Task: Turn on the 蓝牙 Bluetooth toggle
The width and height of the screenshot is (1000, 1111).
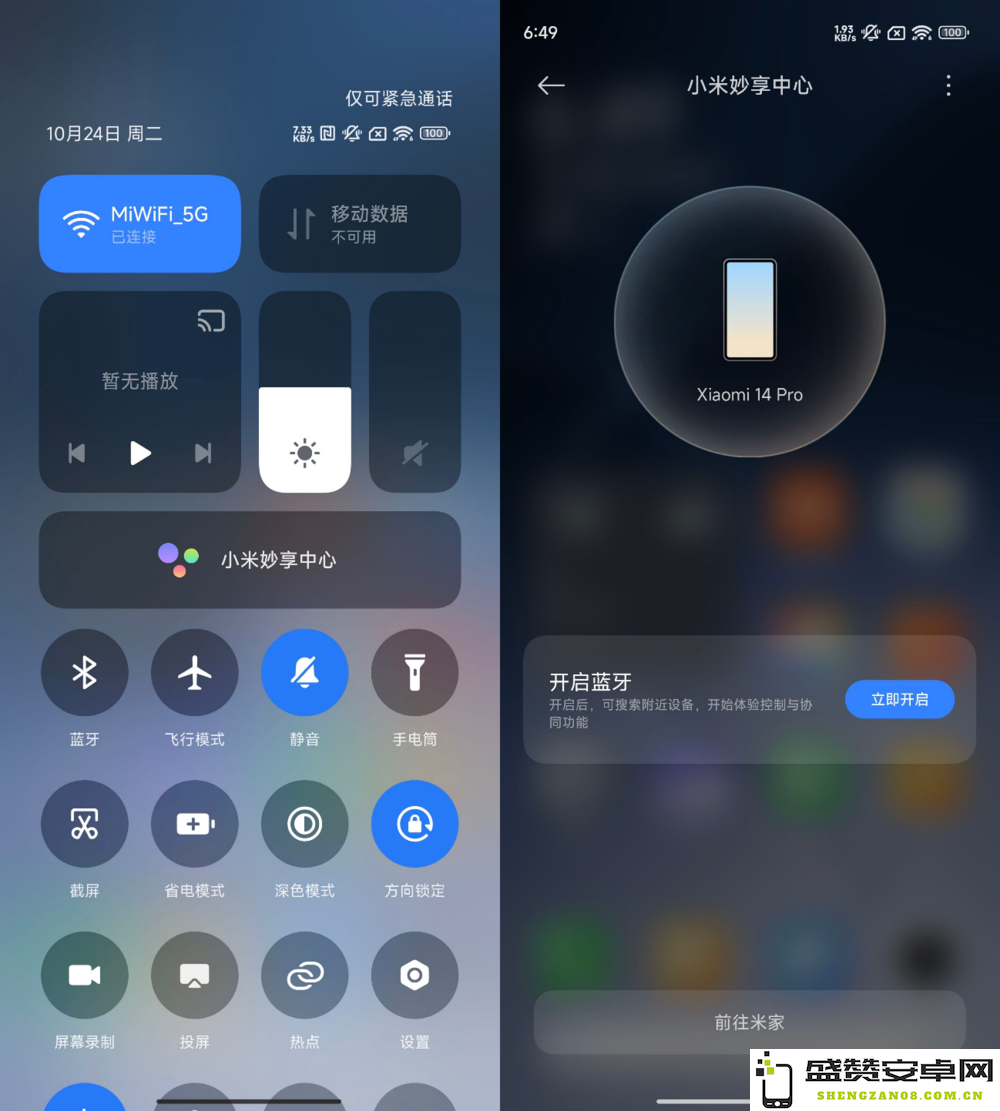Action: 85,673
